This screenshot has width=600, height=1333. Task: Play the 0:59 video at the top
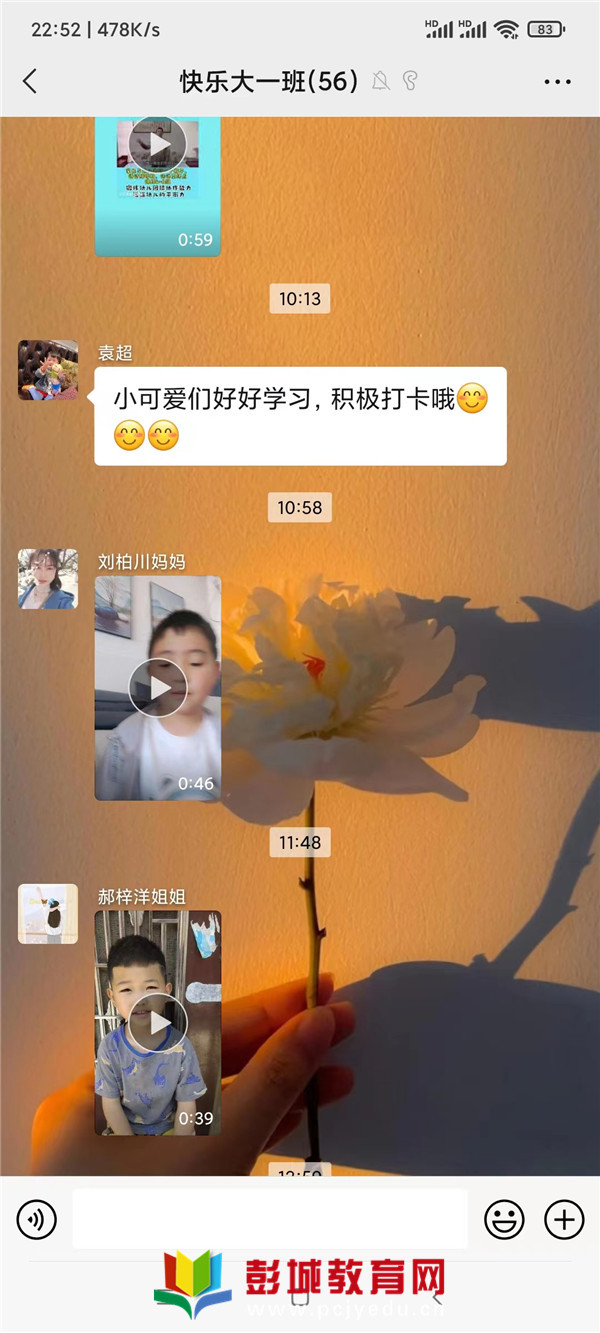[158, 143]
